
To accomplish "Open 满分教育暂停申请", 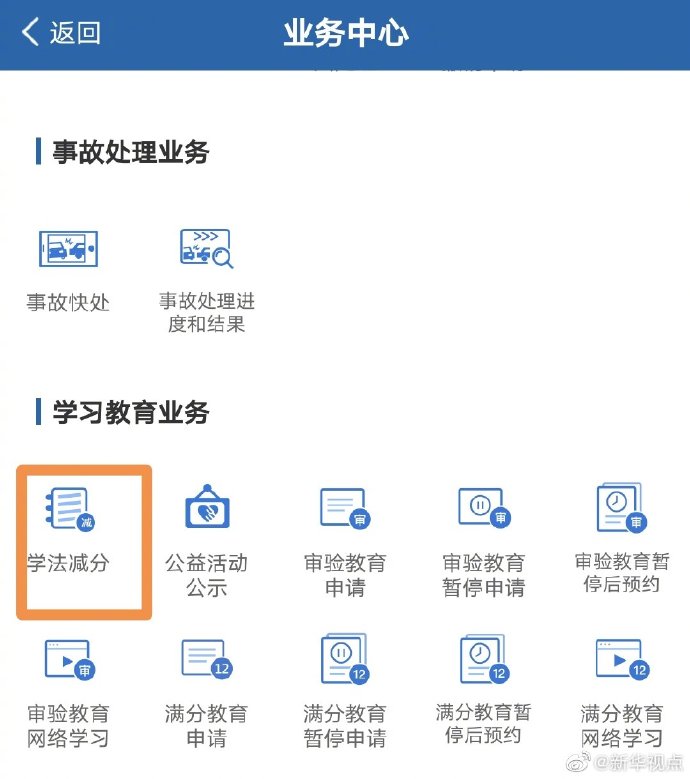I will [x=345, y=690].
